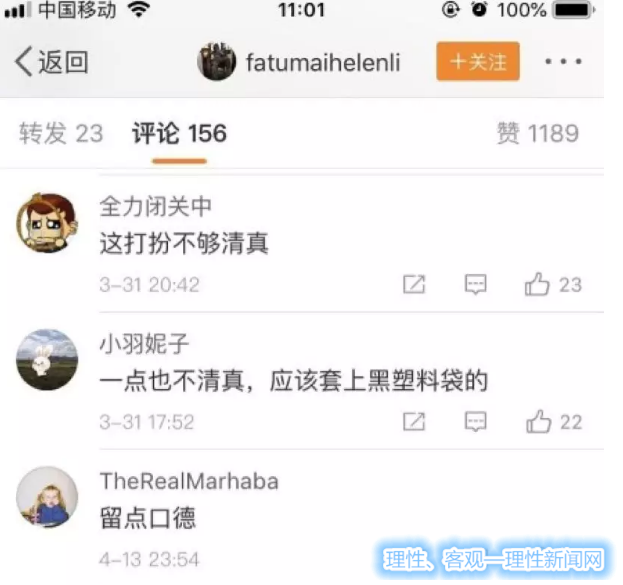Repost the comment by 全力闭关中
This screenshot has height=585, width=623.
click(414, 285)
